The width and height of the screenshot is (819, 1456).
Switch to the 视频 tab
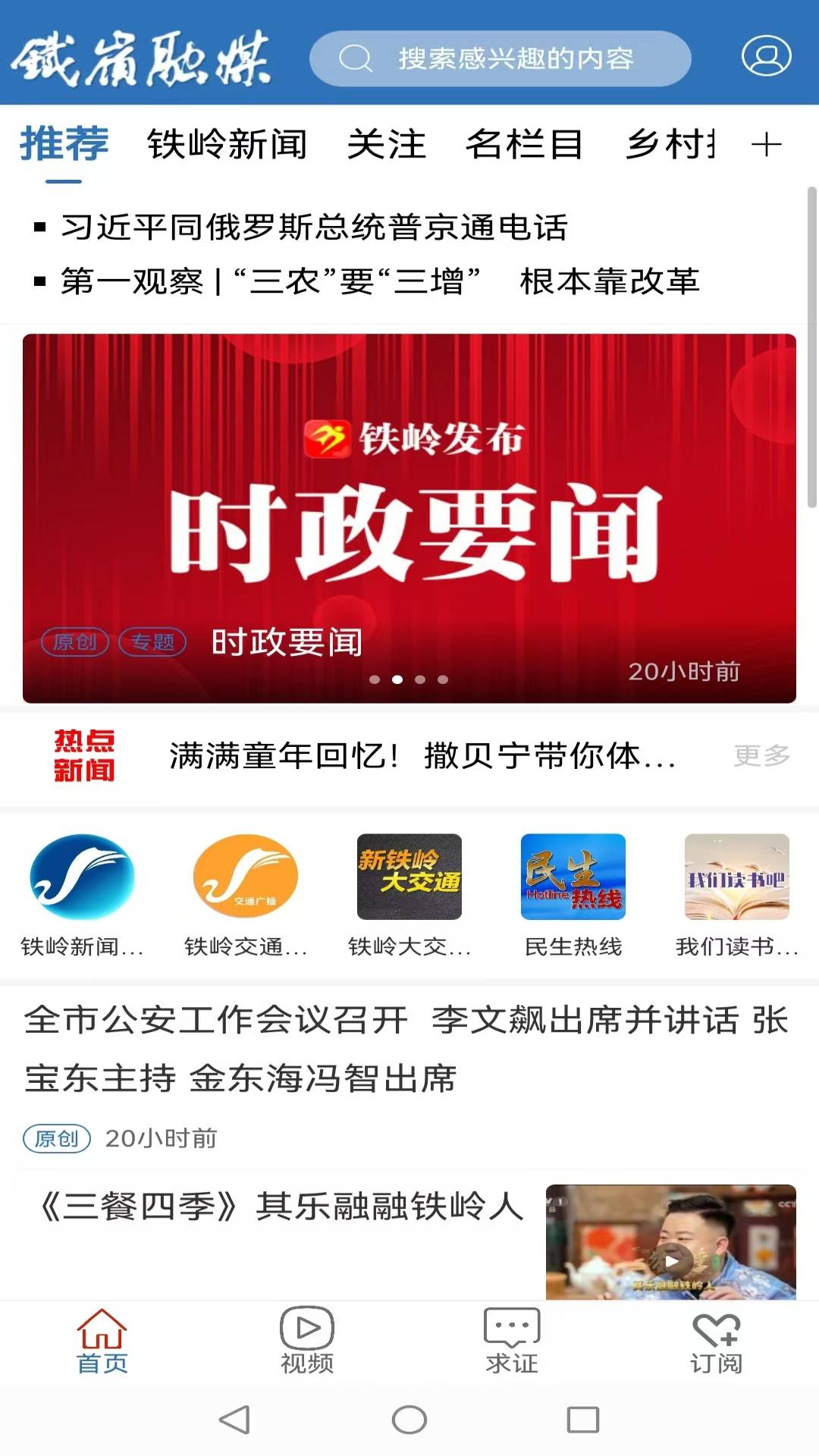307,1341
